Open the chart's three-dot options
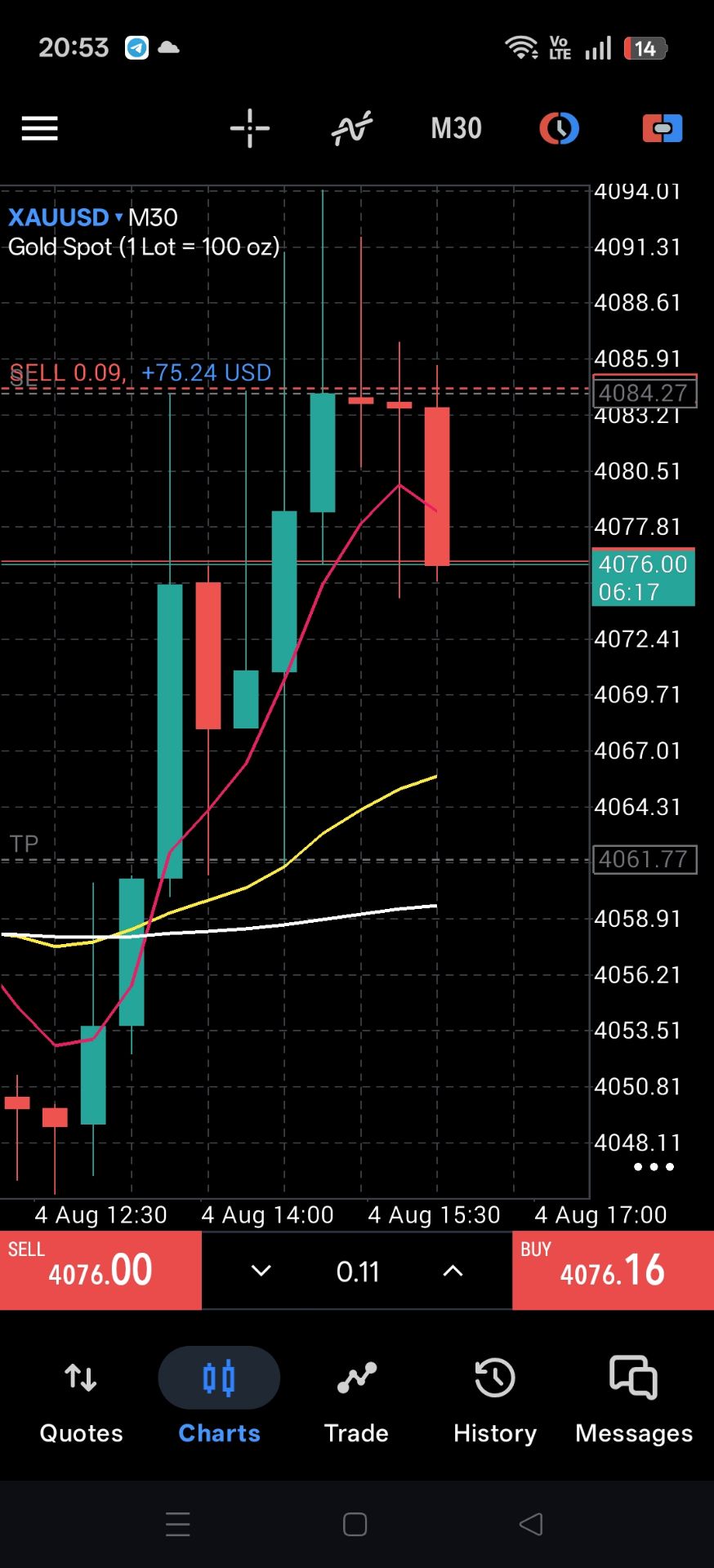This screenshot has height=1568, width=714. pos(654,1167)
